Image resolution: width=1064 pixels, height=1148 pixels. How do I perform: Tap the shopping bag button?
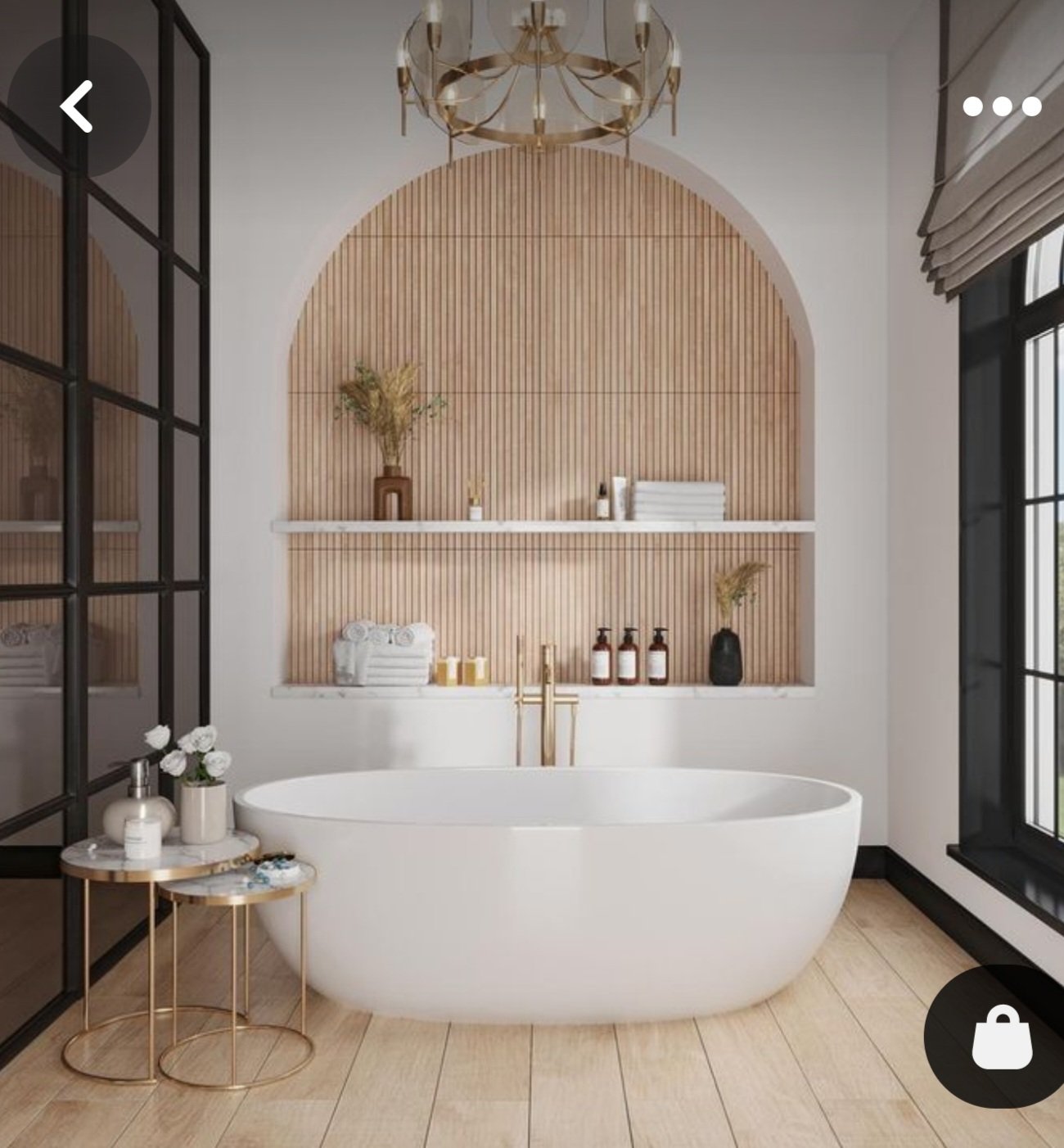[1002, 1038]
